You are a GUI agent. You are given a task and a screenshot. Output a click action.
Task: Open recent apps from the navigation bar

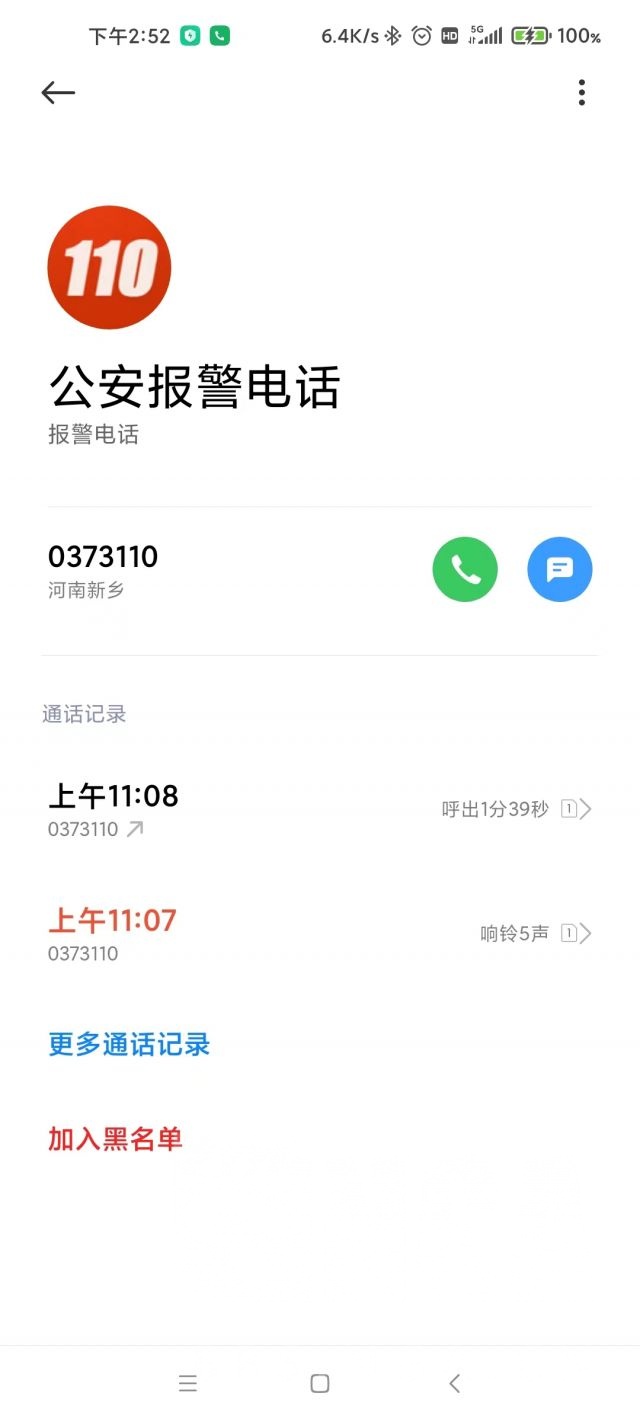[x=188, y=1384]
